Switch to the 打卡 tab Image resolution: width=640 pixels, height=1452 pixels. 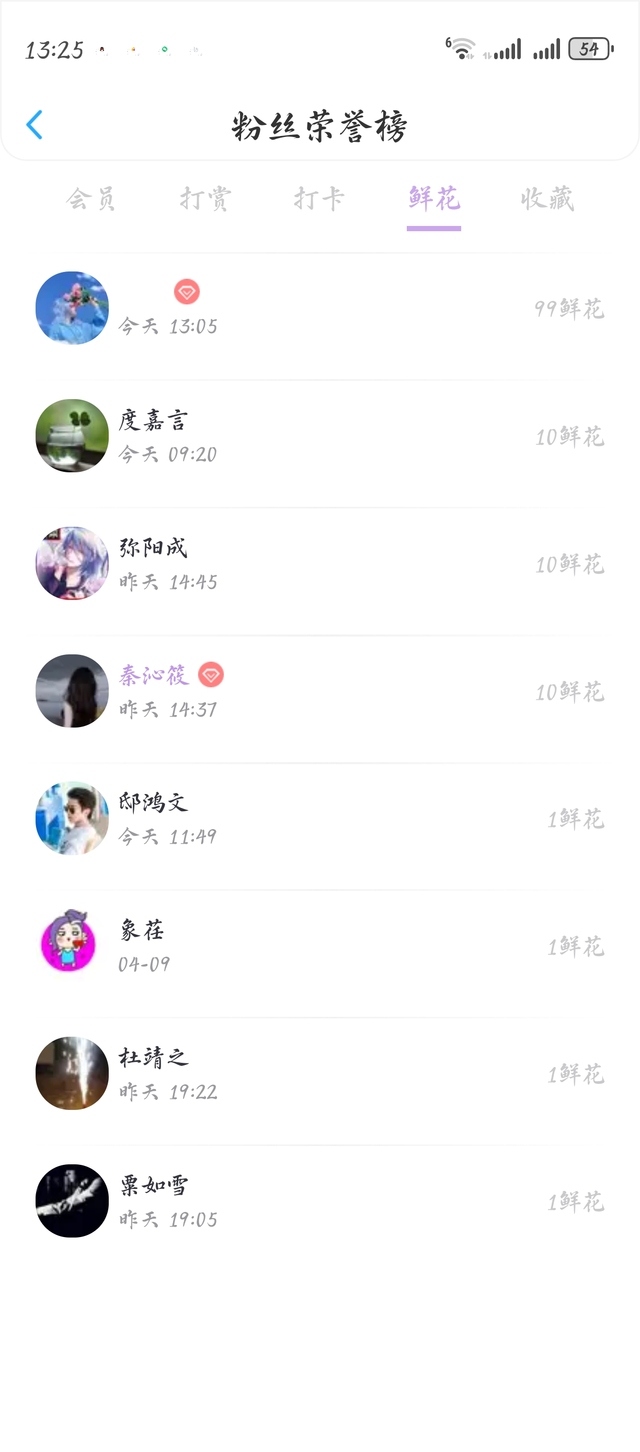point(320,198)
